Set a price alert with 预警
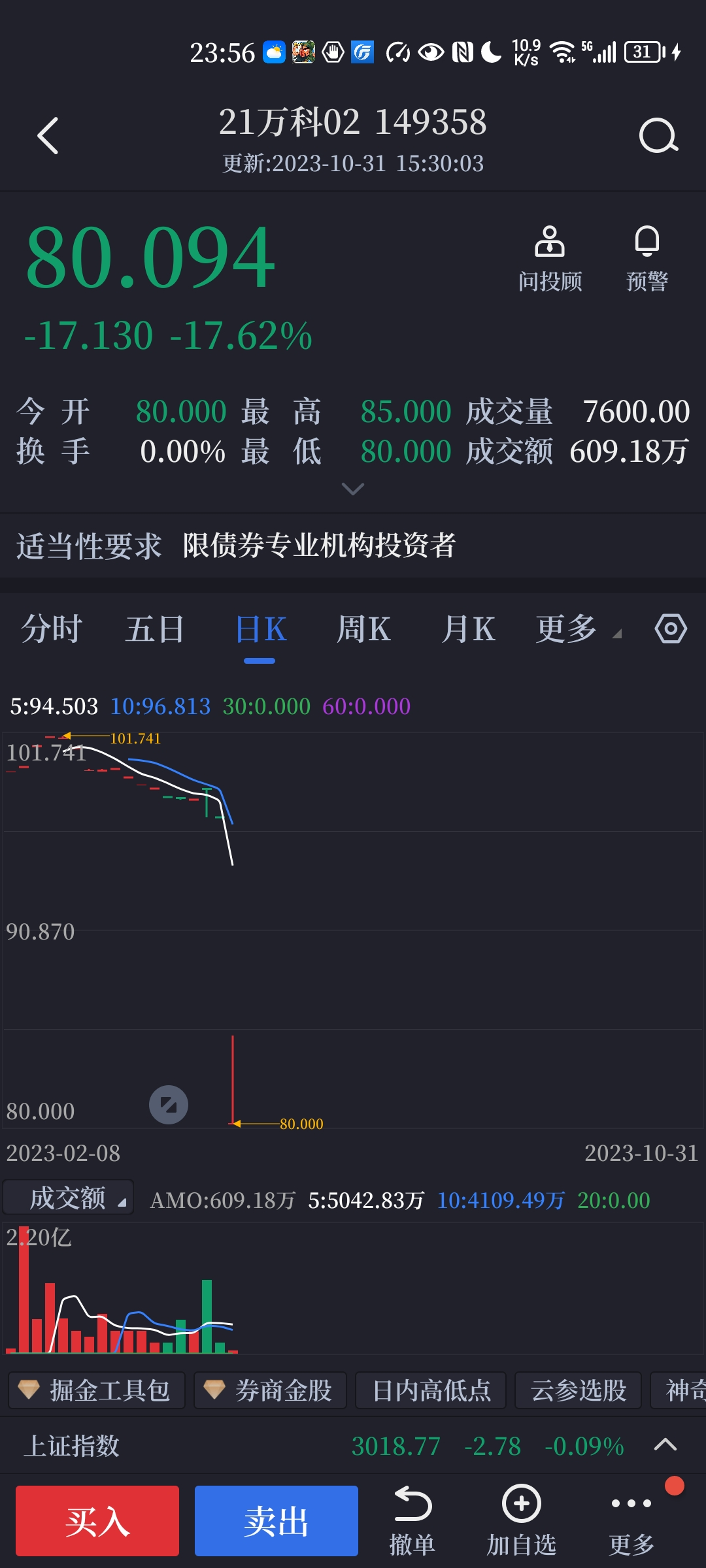Viewport: 706px width, 1568px height. pos(647,259)
